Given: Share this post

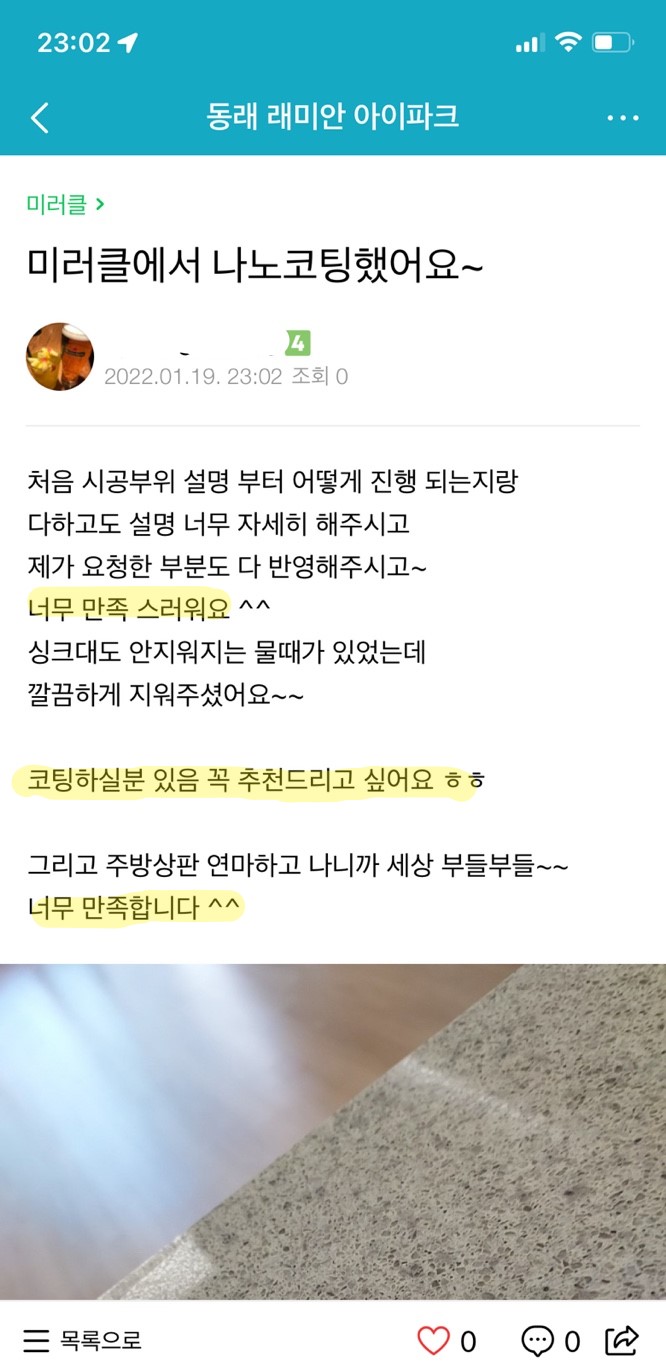Looking at the screenshot, I should pyautogui.click(x=621, y=1339).
